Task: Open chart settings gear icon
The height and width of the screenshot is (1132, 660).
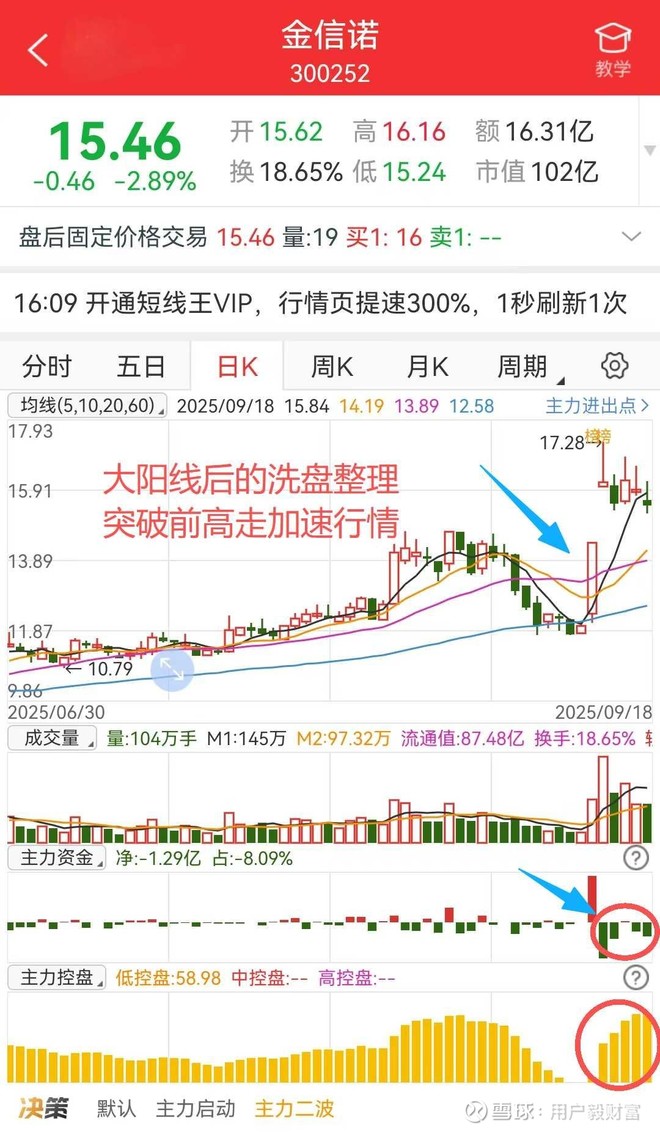Action: 615,365
